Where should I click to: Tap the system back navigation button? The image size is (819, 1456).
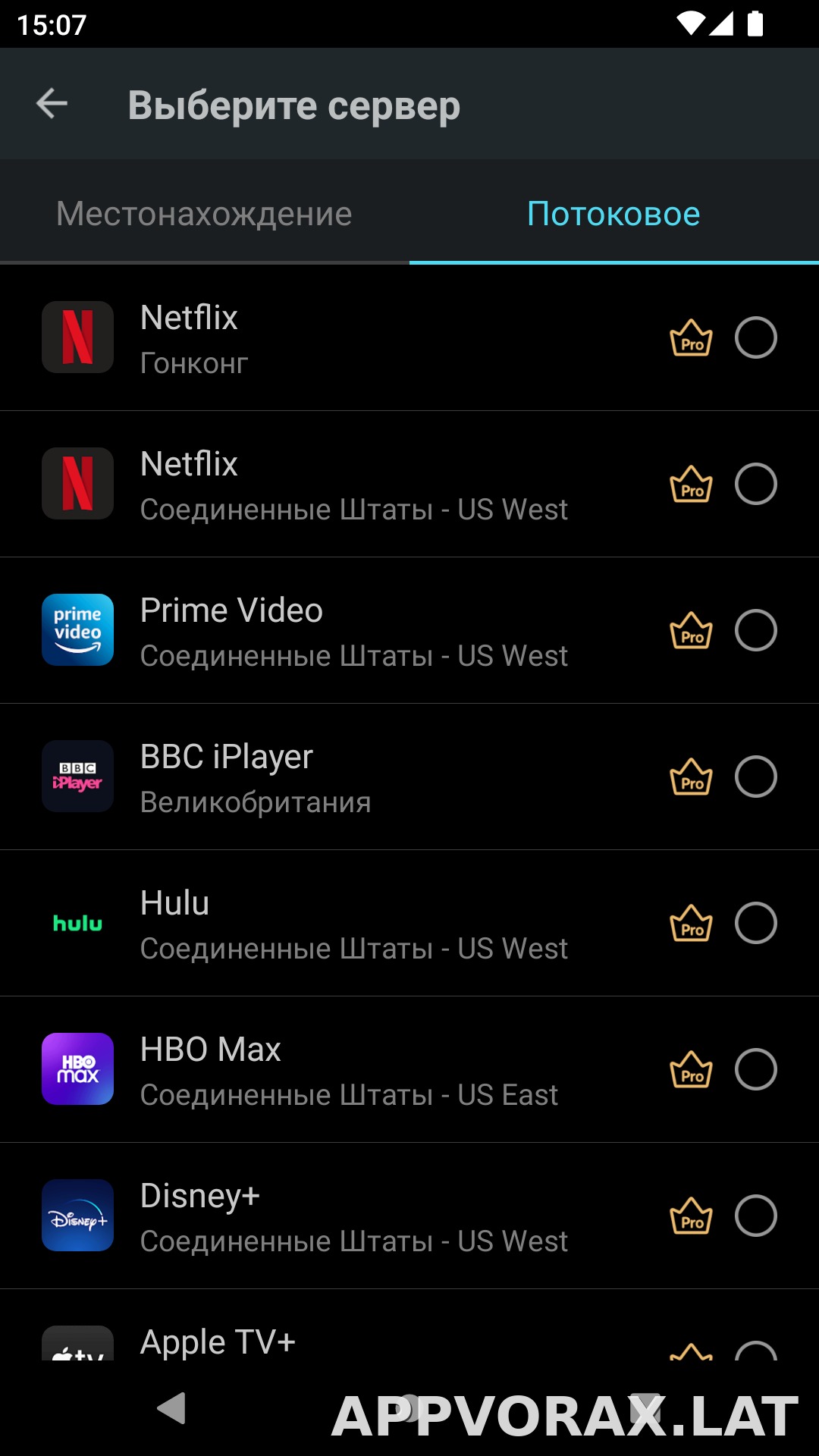click(171, 1409)
